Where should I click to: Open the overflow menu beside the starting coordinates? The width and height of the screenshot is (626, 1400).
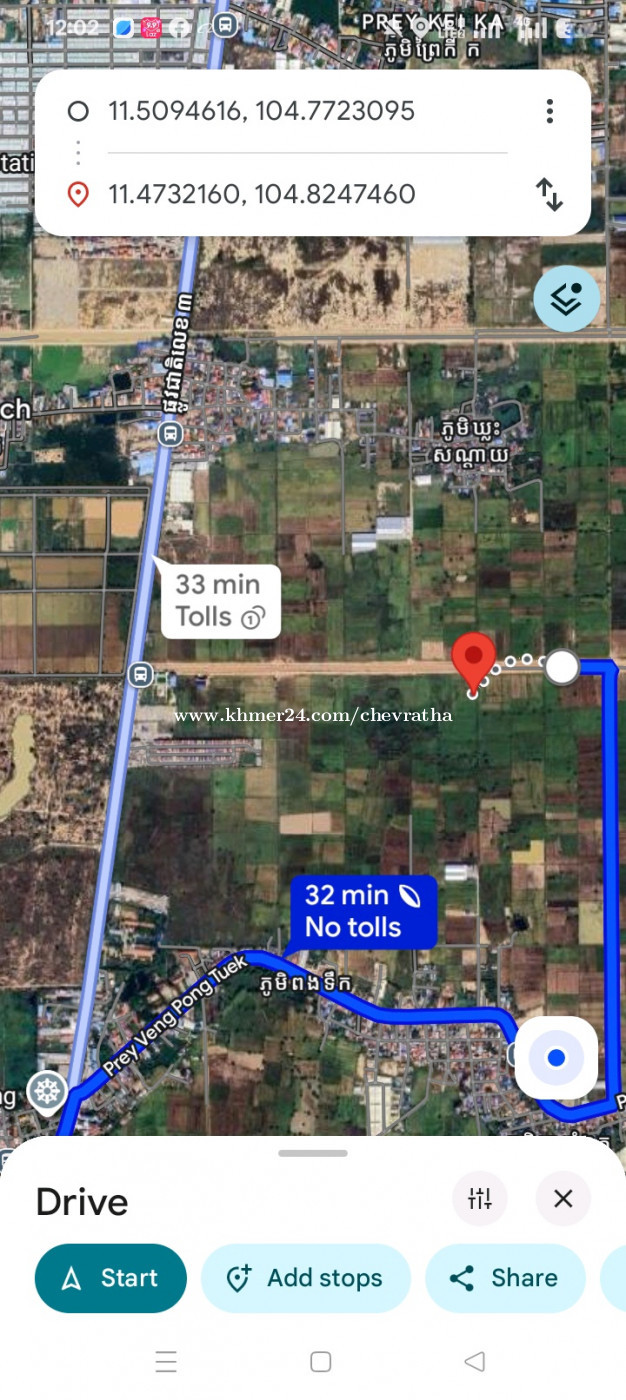[x=549, y=111]
